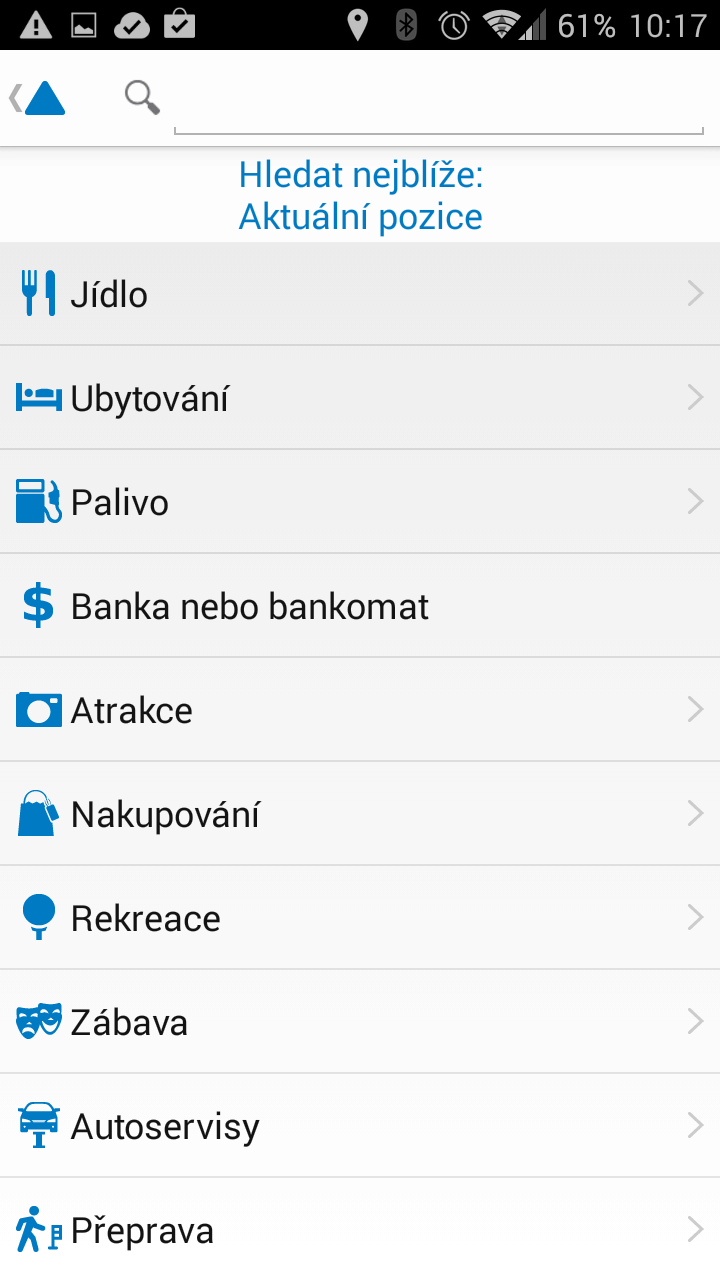Viewport: 720px width, 1280px height.
Task: Open the Atrakce category
Action: coord(360,710)
